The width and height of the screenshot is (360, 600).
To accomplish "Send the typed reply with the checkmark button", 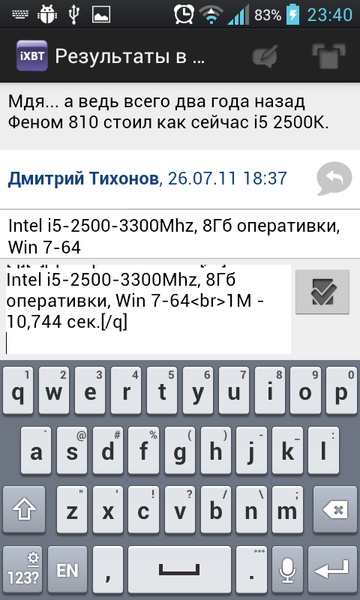I will tap(323, 292).
